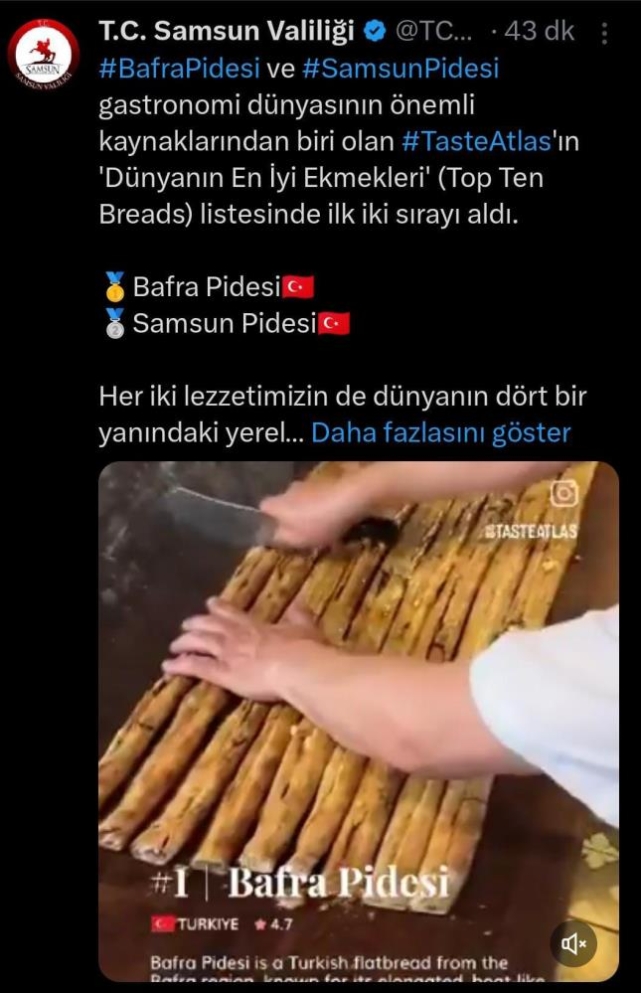641x993 pixels.
Task: Open the #SamsunPidesi hashtag
Action: point(399,69)
